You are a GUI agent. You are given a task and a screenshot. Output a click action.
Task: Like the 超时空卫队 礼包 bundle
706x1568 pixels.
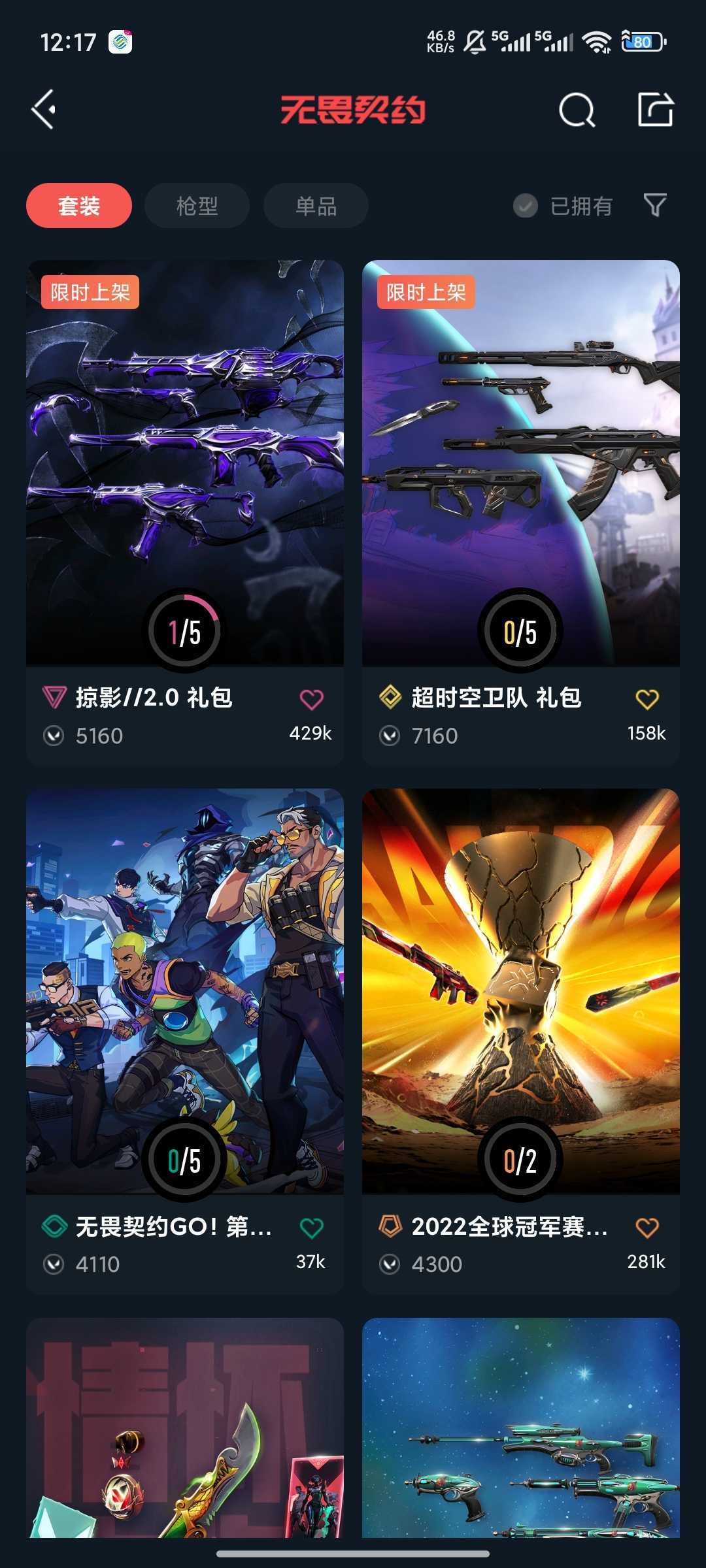[x=647, y=699]
